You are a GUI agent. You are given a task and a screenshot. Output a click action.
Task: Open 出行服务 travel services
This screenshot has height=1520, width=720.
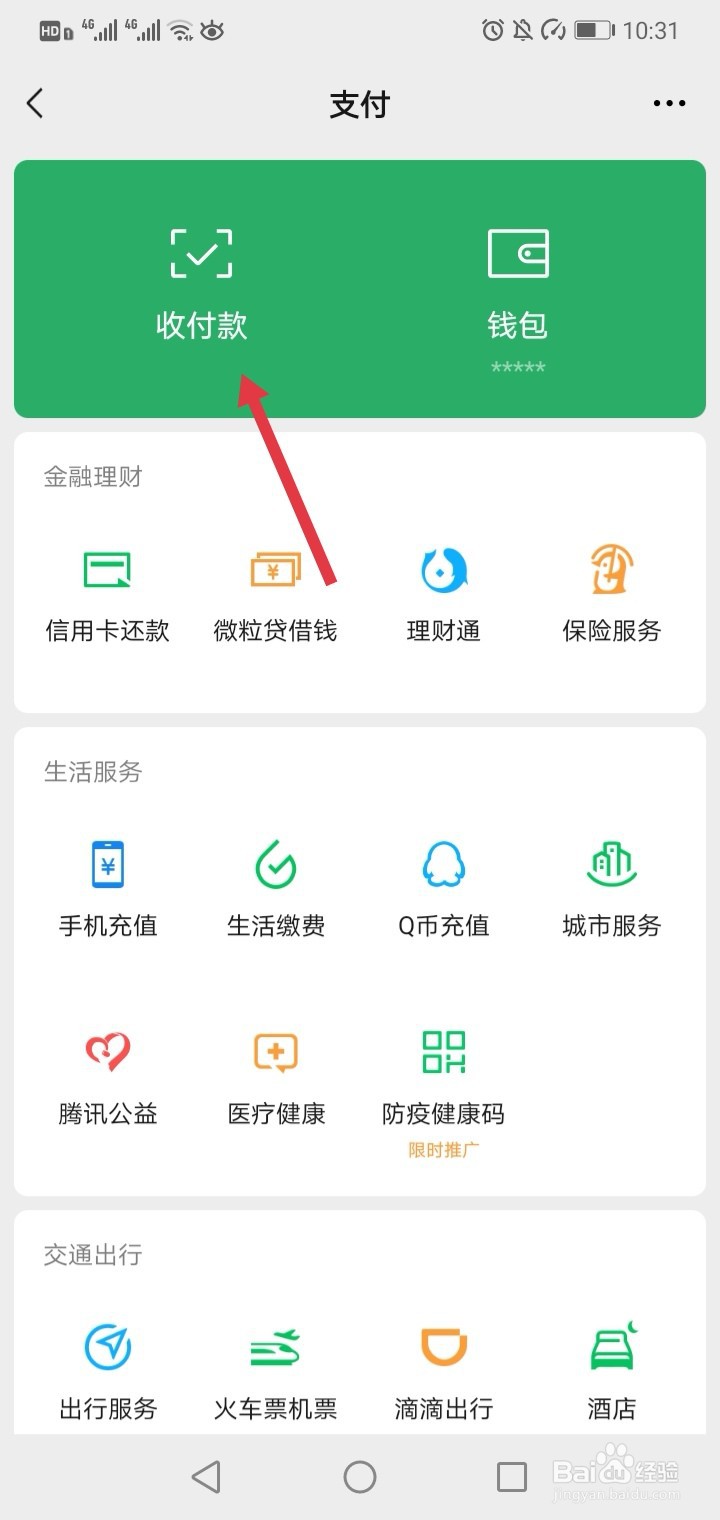(x=107, y=1370)
